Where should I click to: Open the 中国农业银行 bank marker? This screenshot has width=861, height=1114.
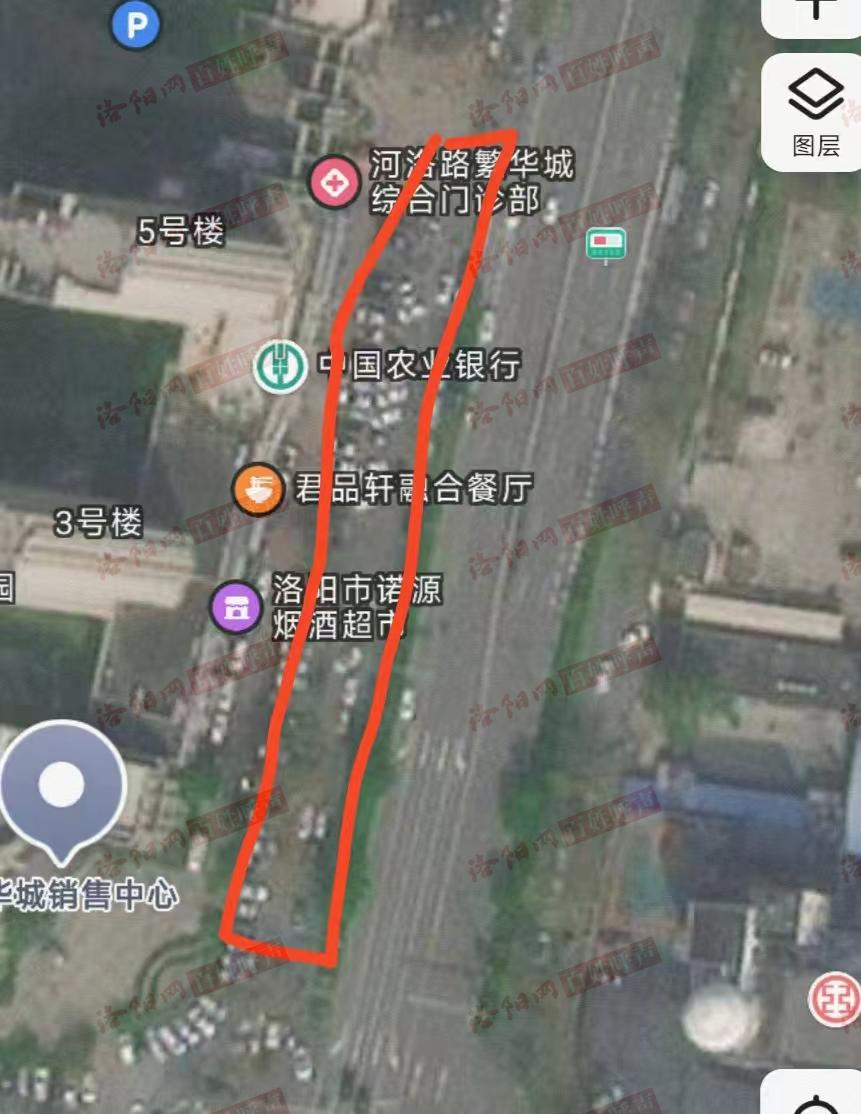[279, 365]
